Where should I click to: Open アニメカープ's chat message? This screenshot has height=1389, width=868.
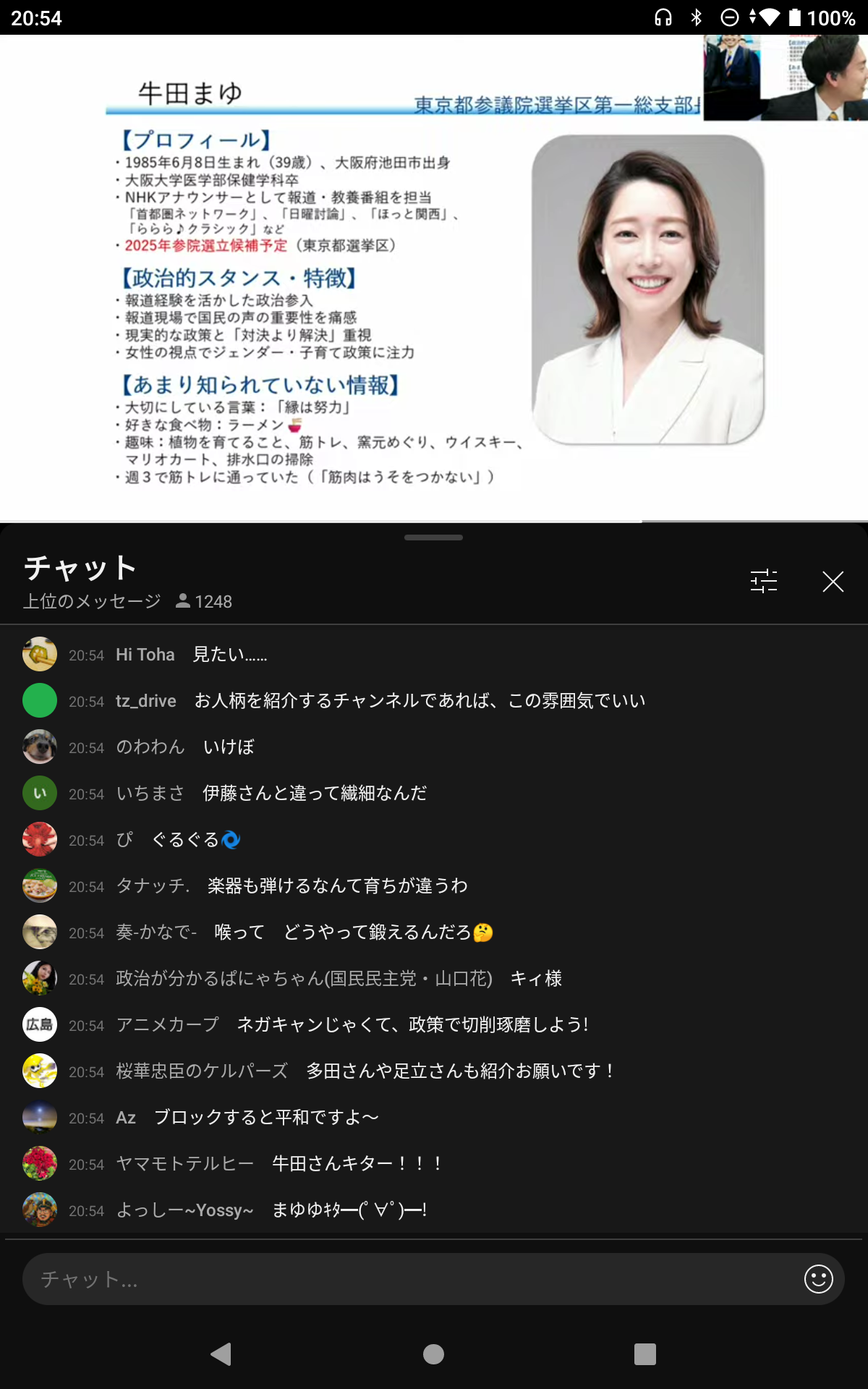click(434, 1024)
